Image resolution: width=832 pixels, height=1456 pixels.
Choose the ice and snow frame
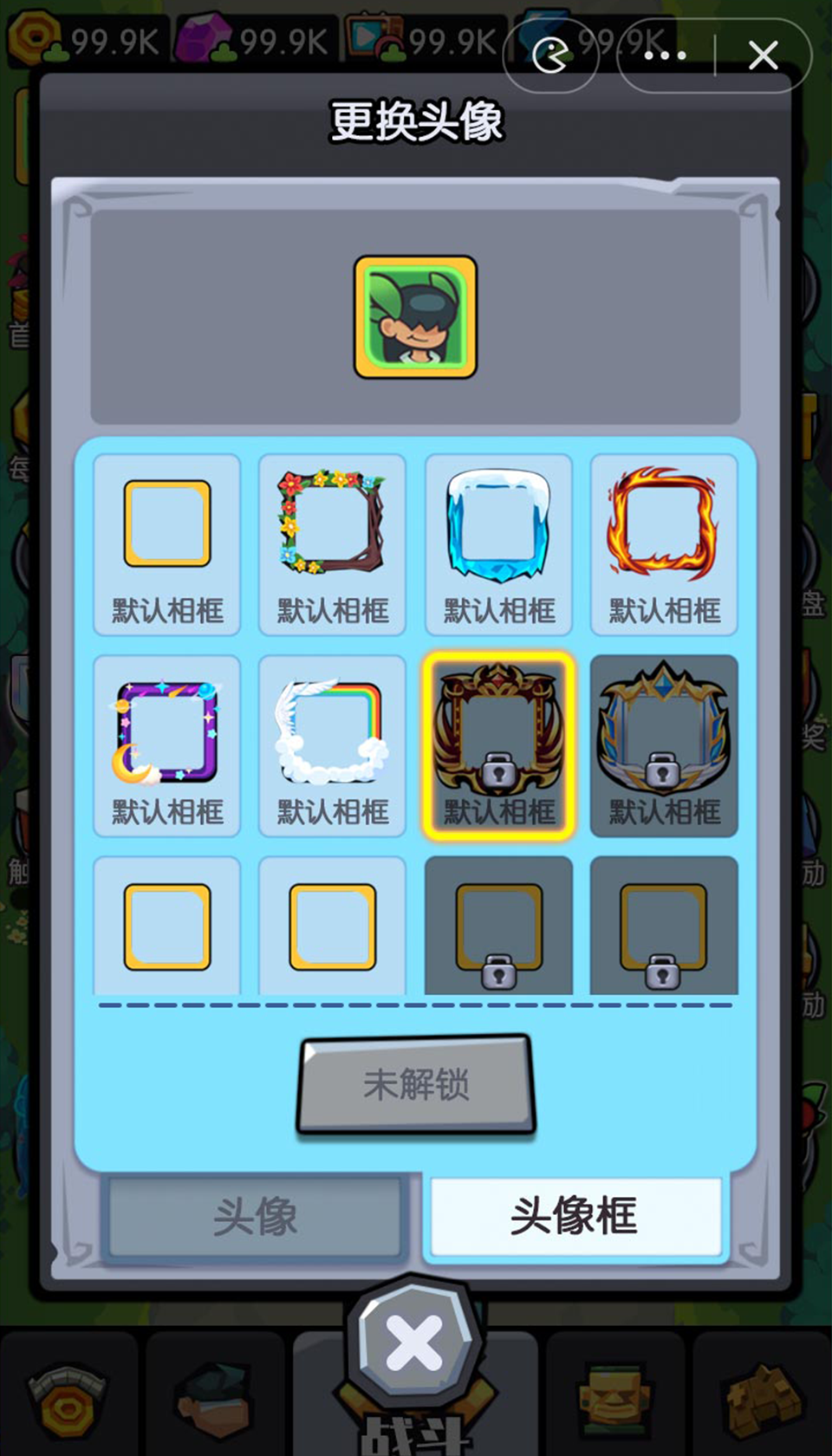click(498, 544)
